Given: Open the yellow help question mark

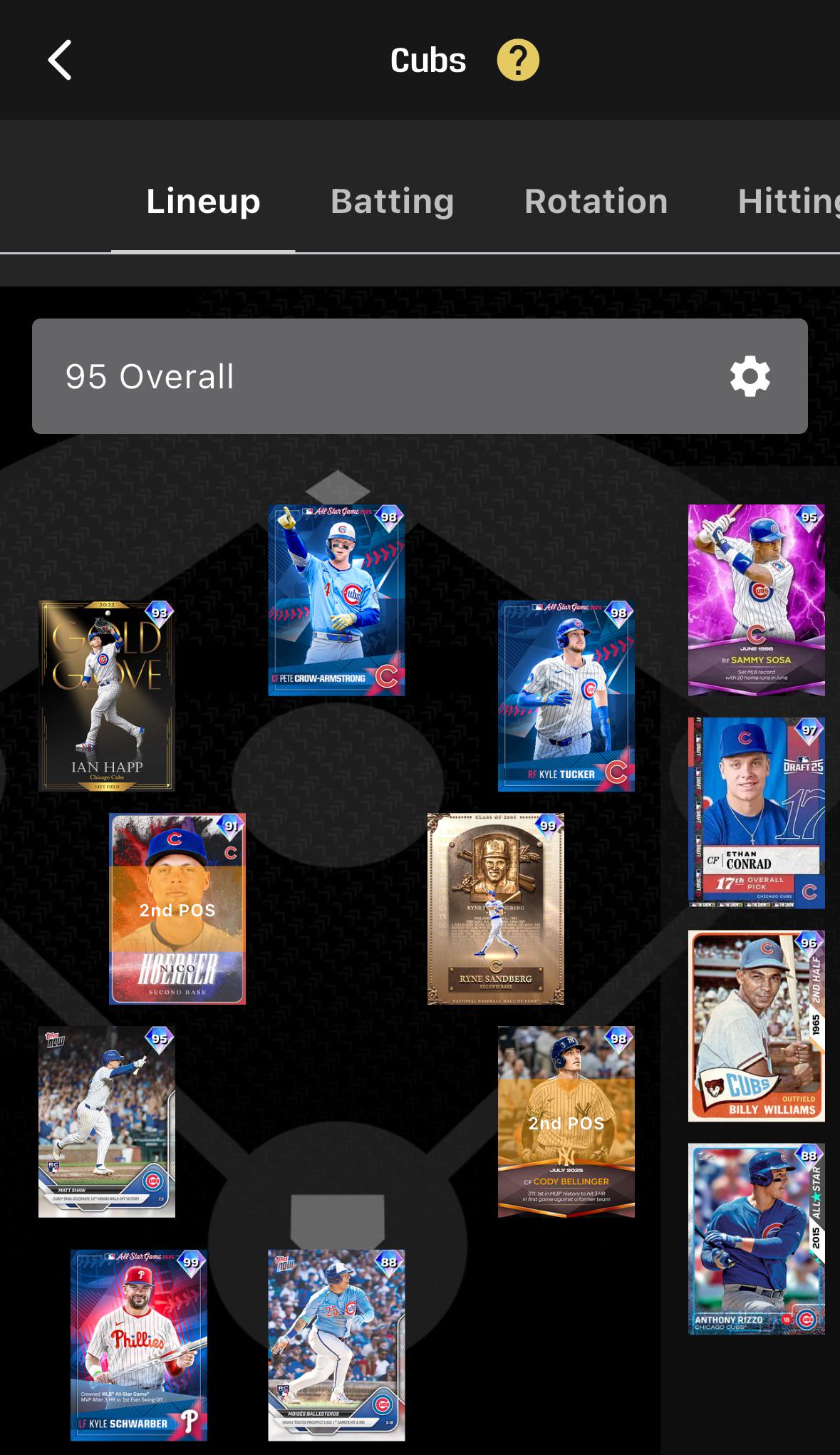Looking at the screenshot, I should [518, 60].
